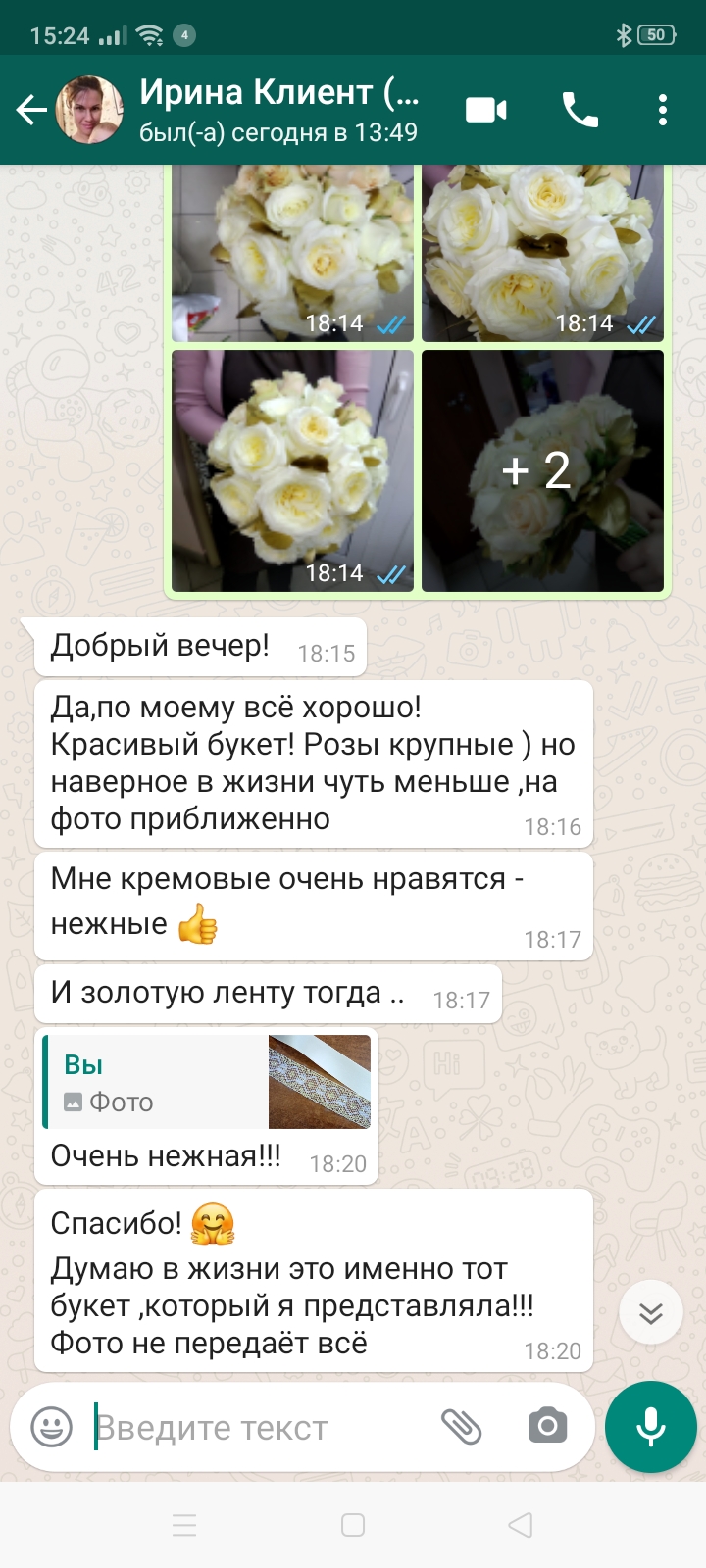Go to the system home screen
706x1568 pixels.
click(353, 1525)
